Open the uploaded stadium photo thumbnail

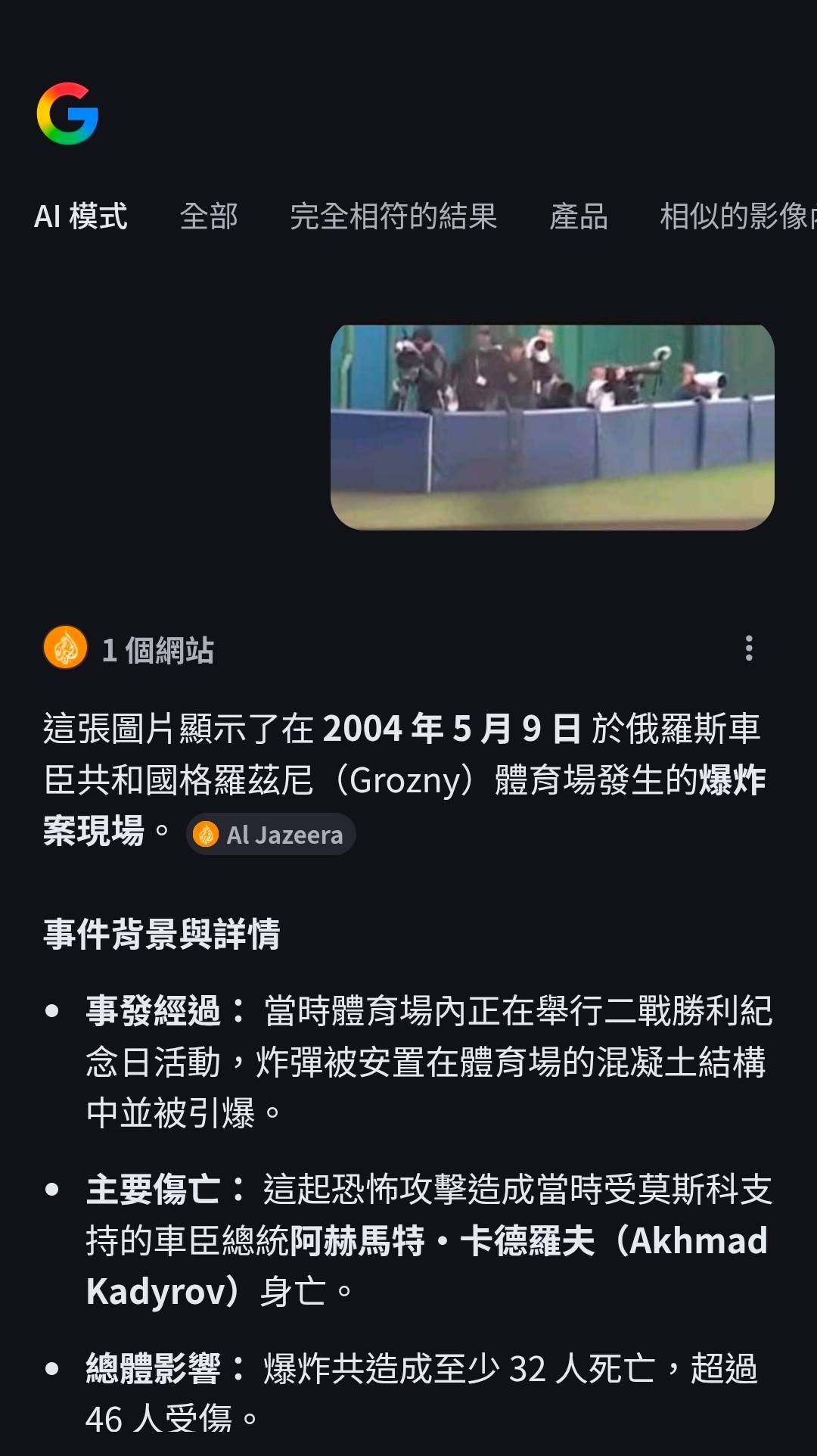pyautogui.click(x=552, y=428)
